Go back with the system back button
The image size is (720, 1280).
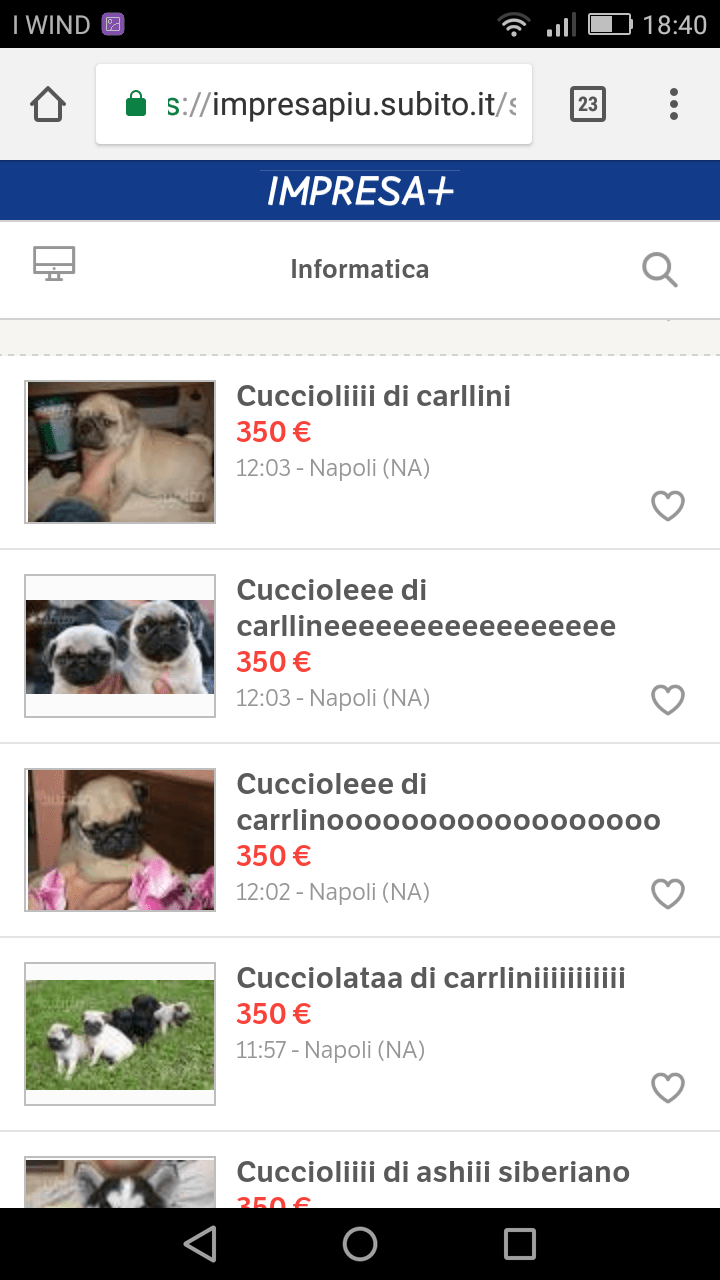point(200,1244)
